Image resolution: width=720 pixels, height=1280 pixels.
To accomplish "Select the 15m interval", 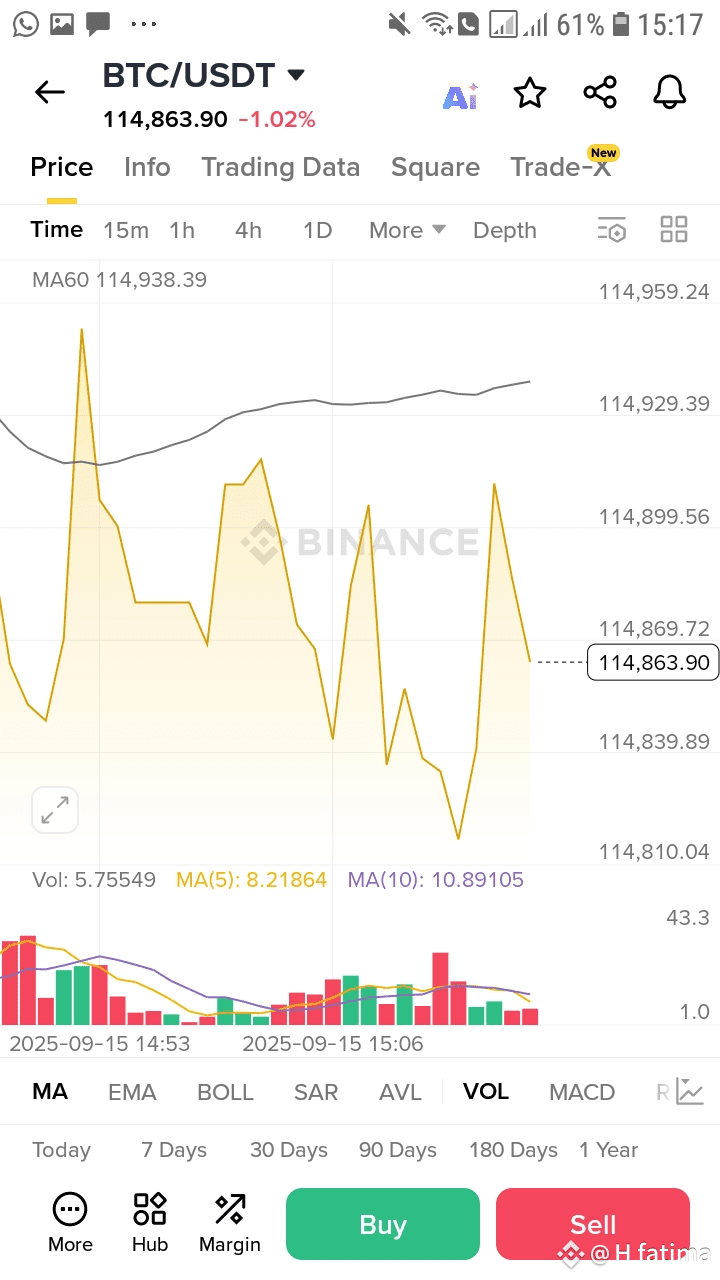I will [126, 230].
